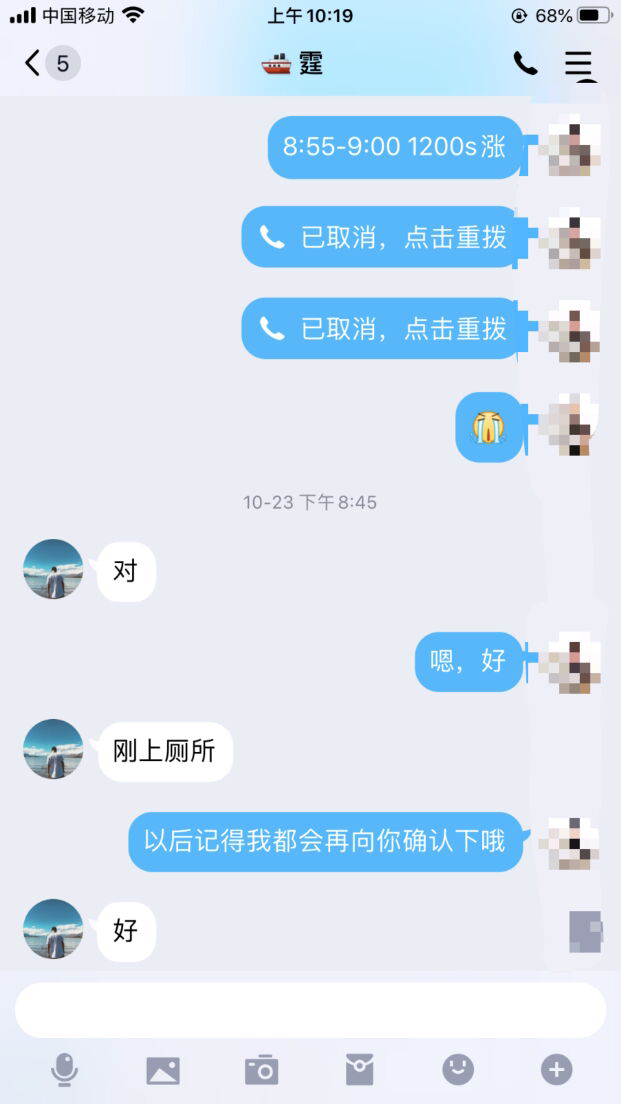Start a voice call with 霆

click(525, 64)
